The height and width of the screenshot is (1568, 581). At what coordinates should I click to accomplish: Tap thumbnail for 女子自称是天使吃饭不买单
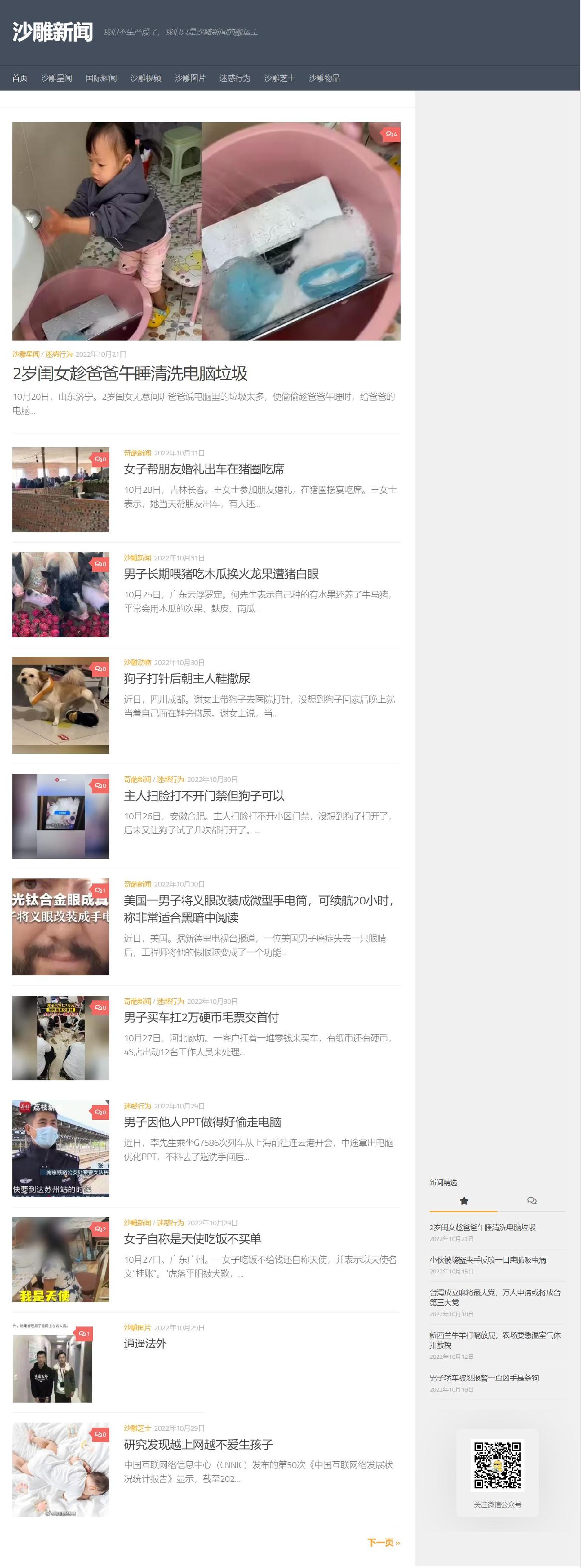pyautogui.click(x=61, y=1260)
